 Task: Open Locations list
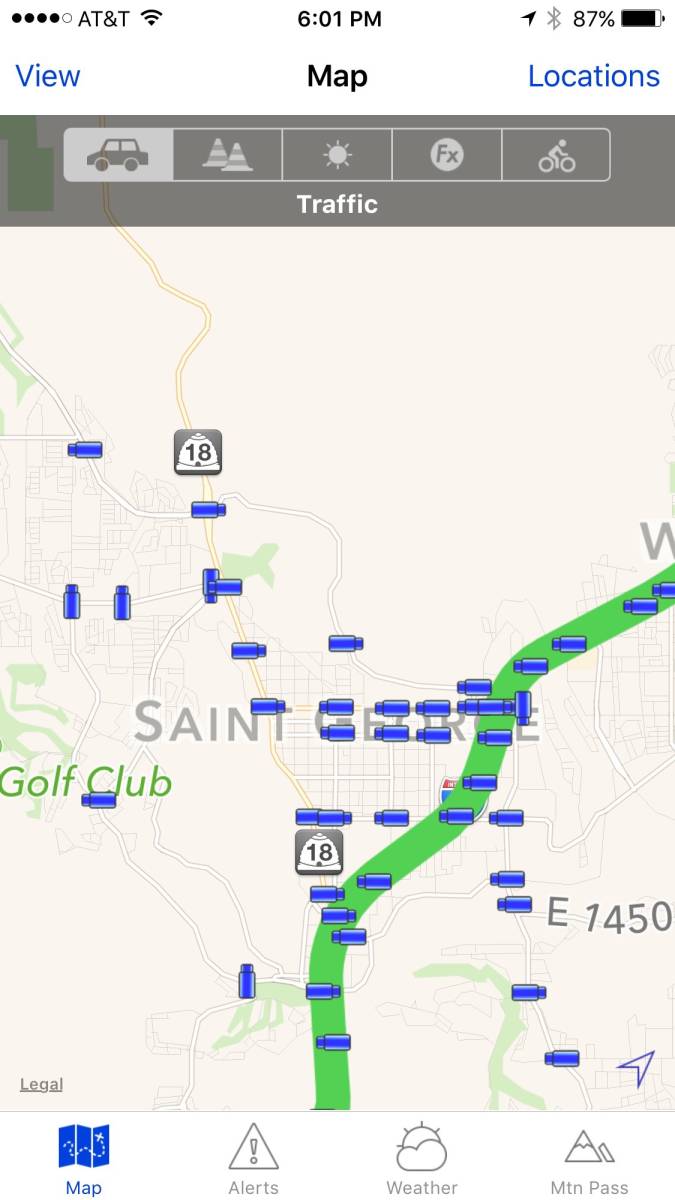(593, 76)
